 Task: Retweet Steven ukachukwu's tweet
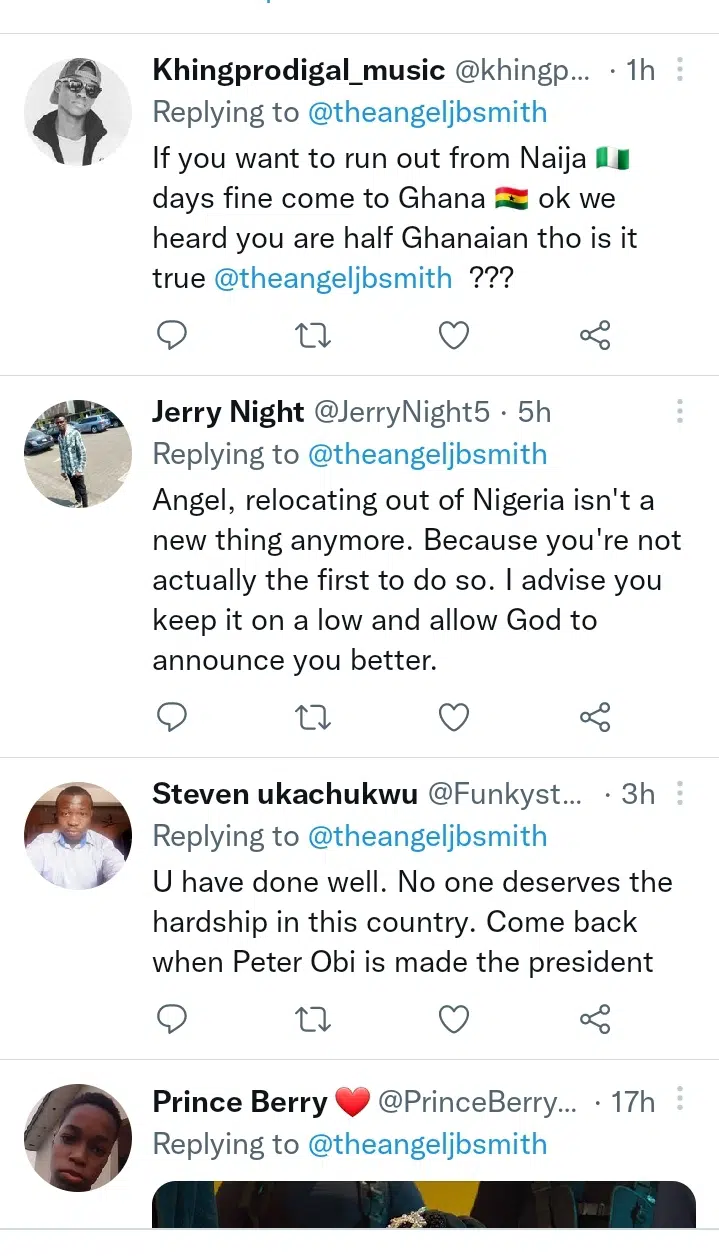(313, 1019)
